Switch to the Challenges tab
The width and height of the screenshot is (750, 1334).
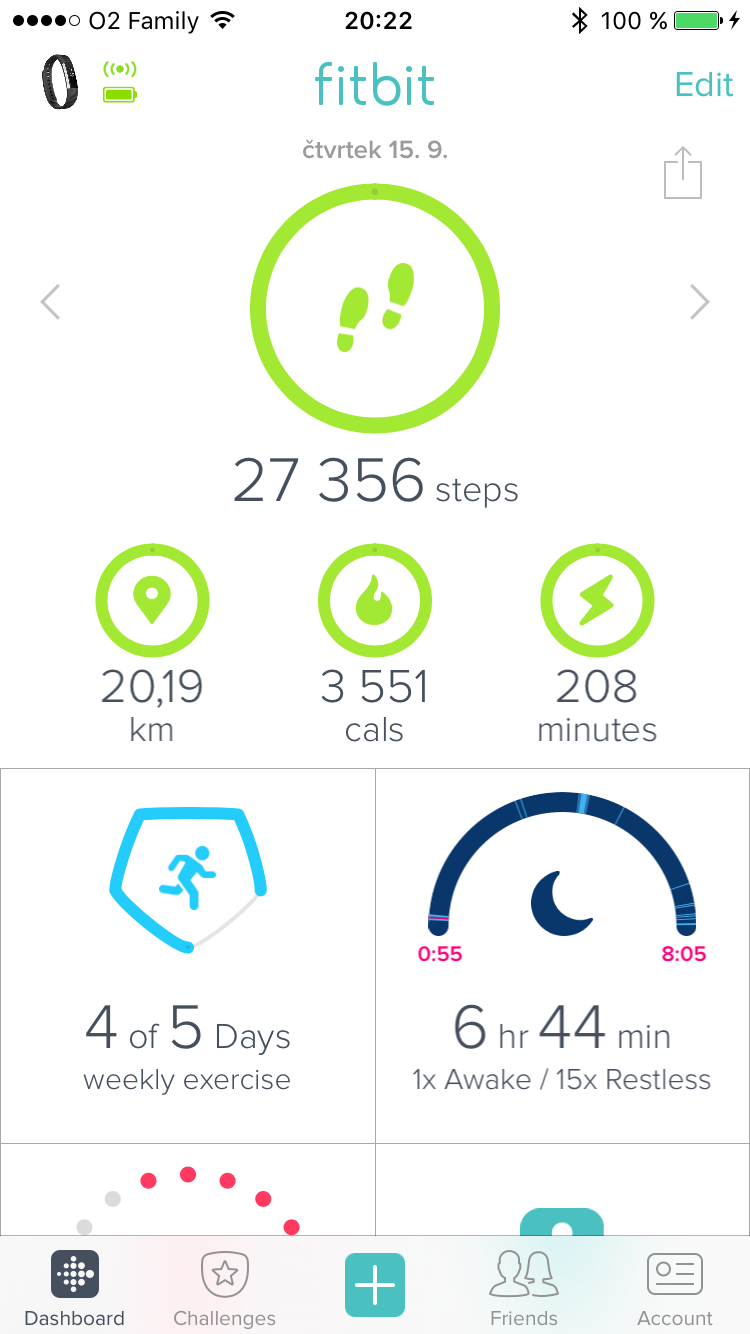(x=225, y=1290)
